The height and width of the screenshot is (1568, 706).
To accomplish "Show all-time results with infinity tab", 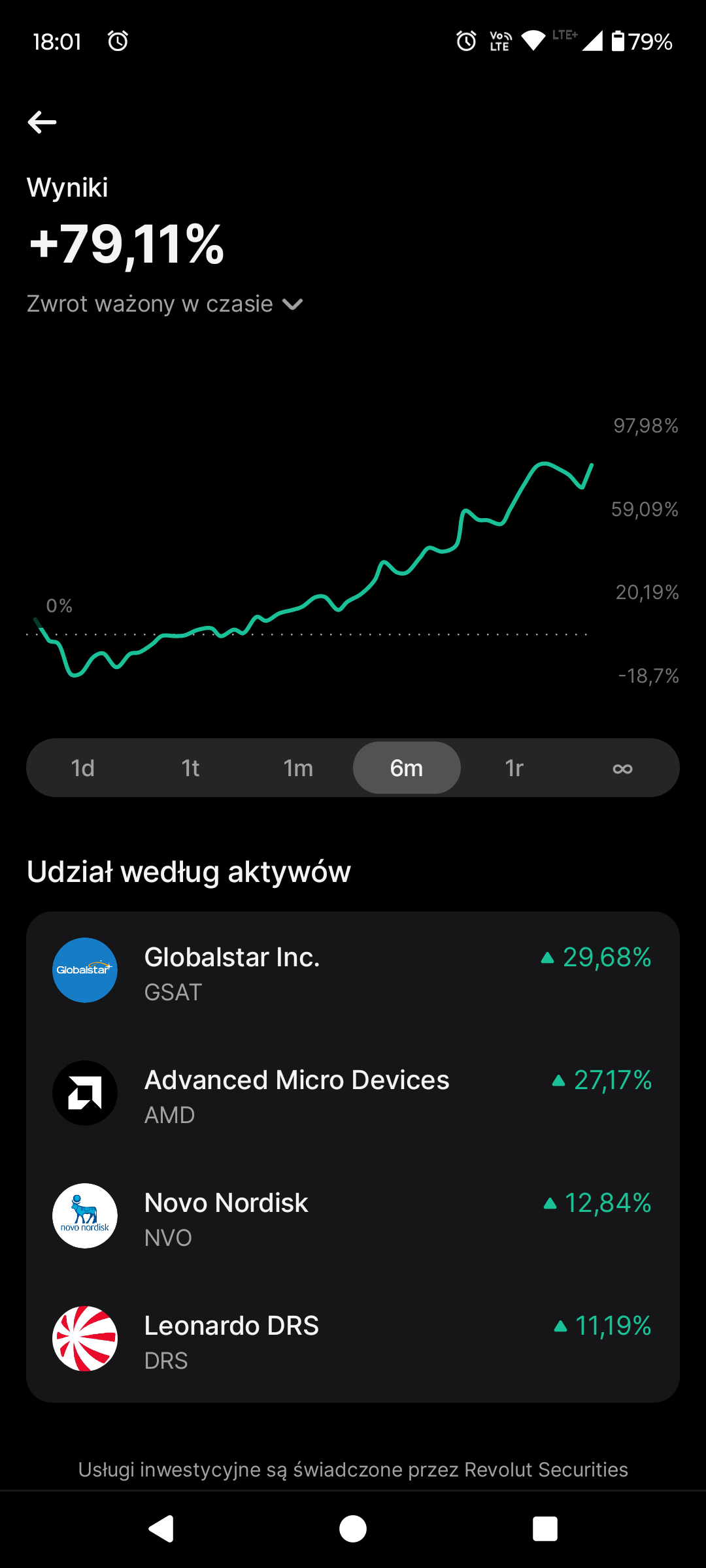I will coord(622,768).
